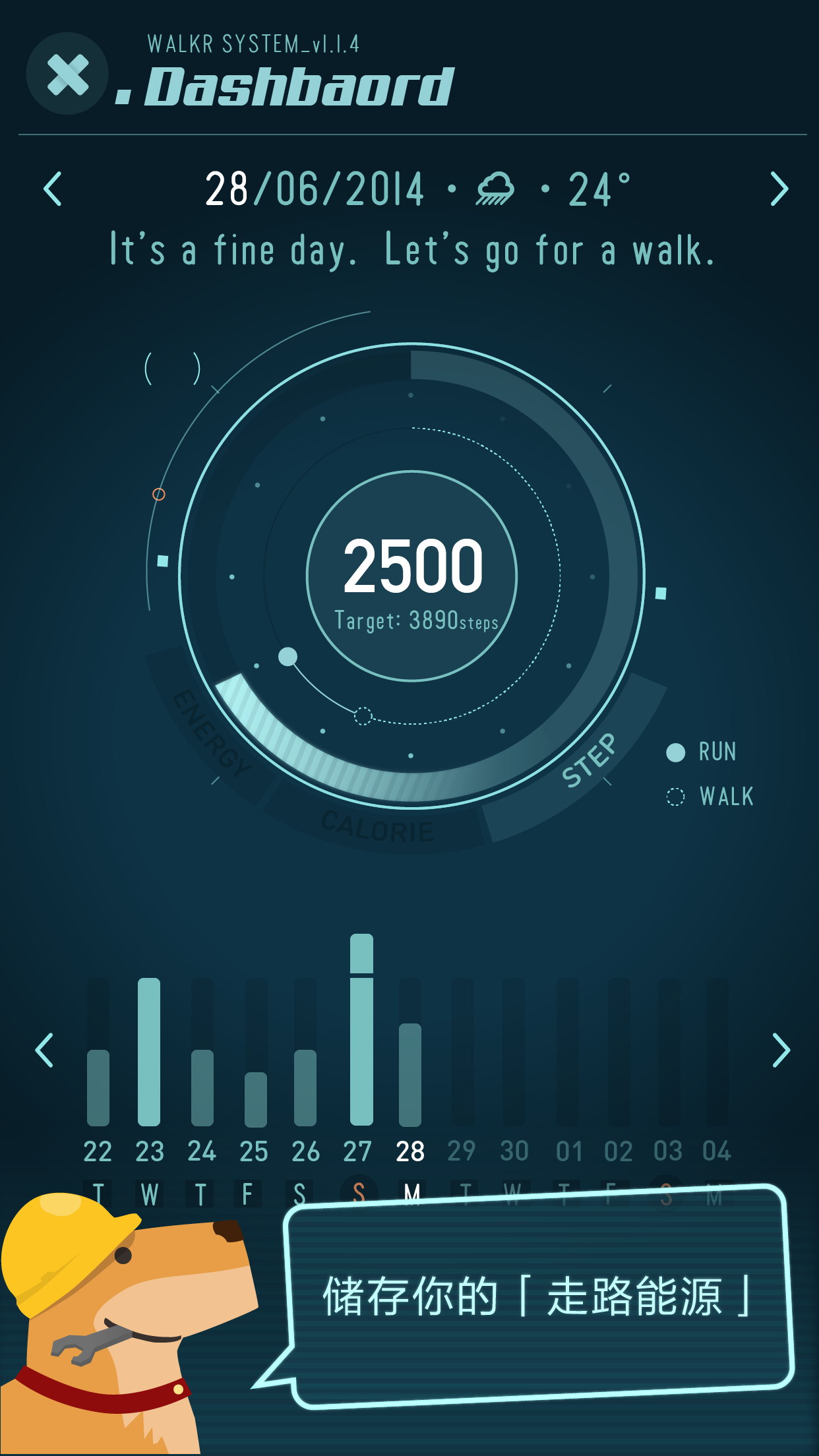Select the bar for day 22
Image resolution: width=819 pixels, height=1456 pixels.
point(98,1087)
